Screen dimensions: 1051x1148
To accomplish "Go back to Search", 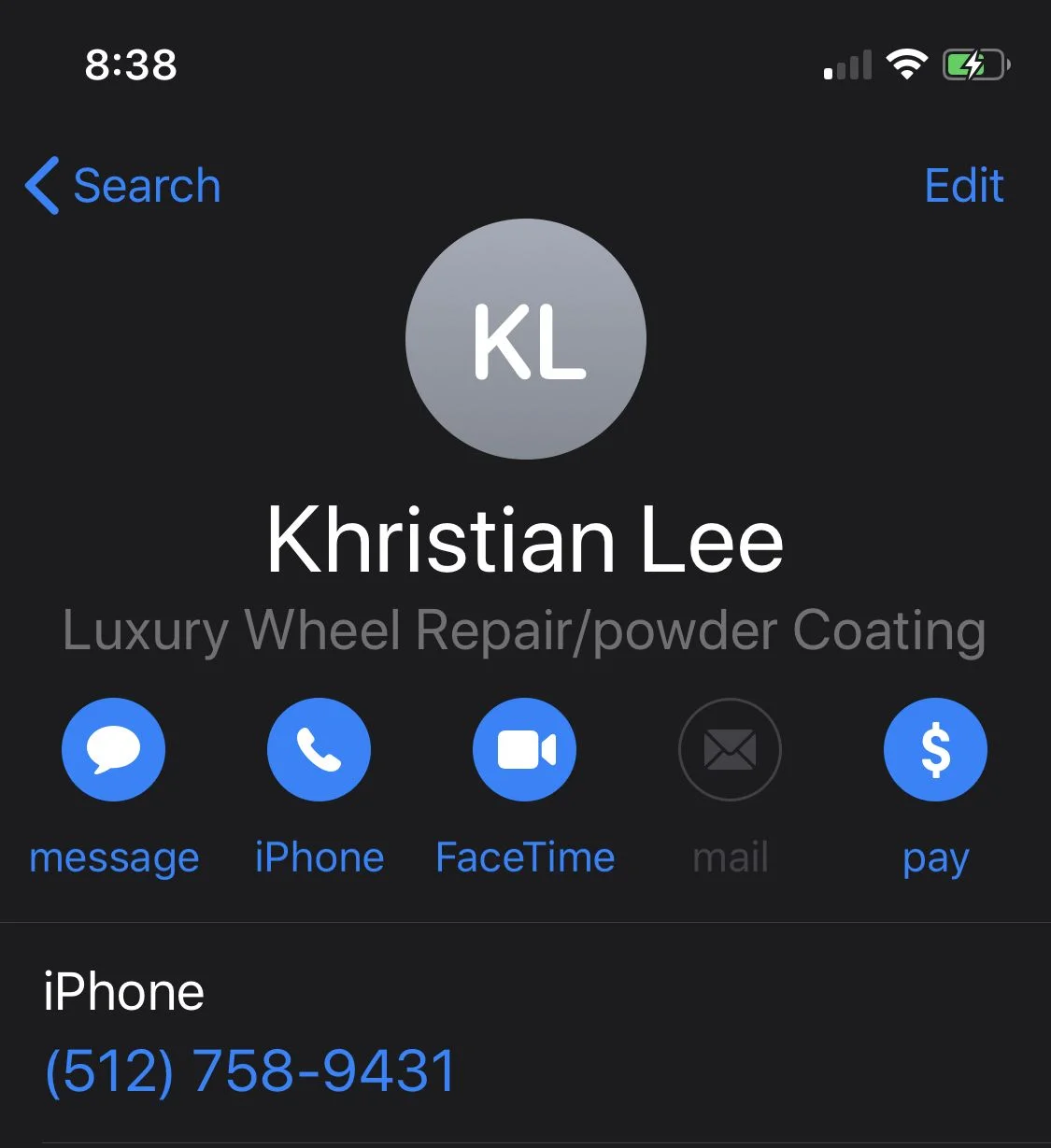I will click(123, 186).
